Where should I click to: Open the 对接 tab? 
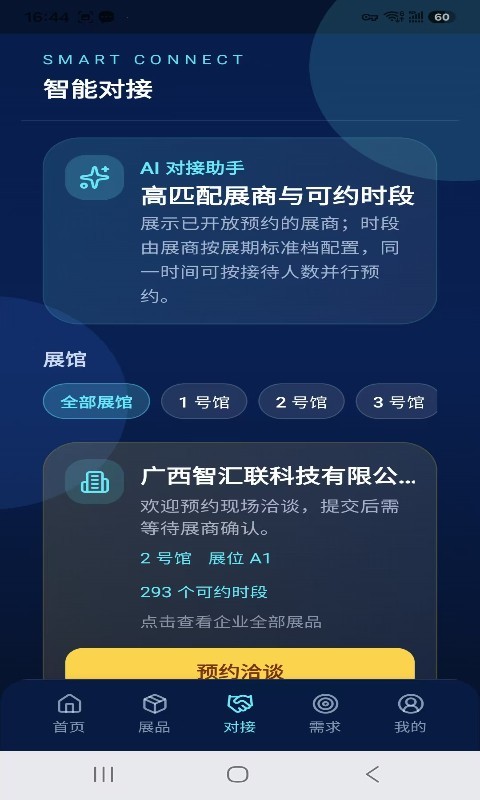point(240,714)
